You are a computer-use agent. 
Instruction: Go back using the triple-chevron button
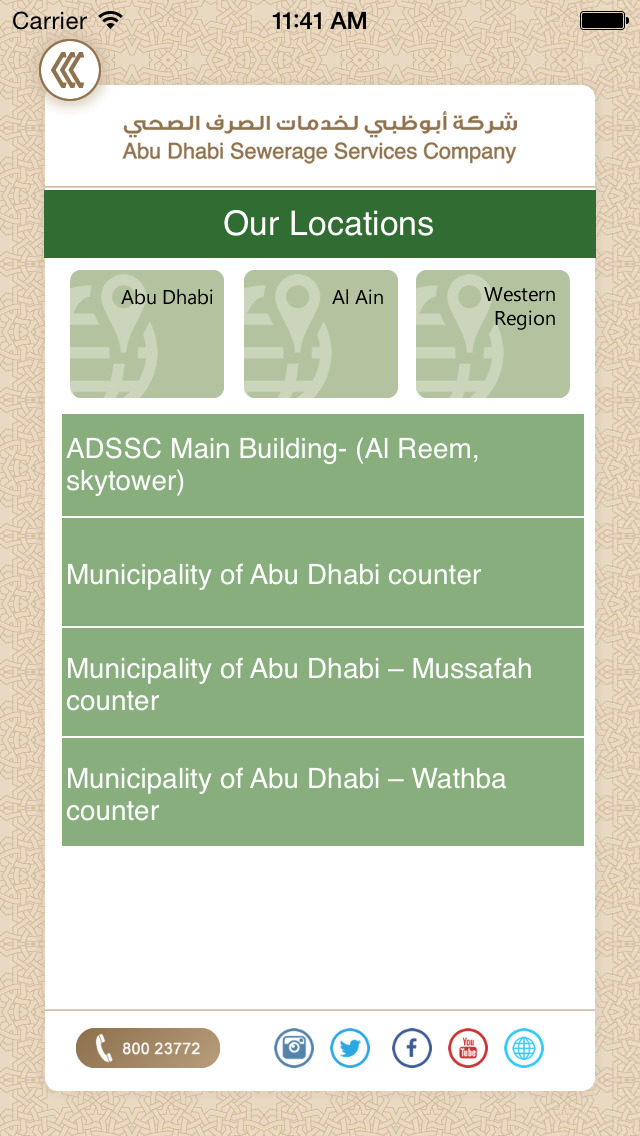(x=70, y=70)
